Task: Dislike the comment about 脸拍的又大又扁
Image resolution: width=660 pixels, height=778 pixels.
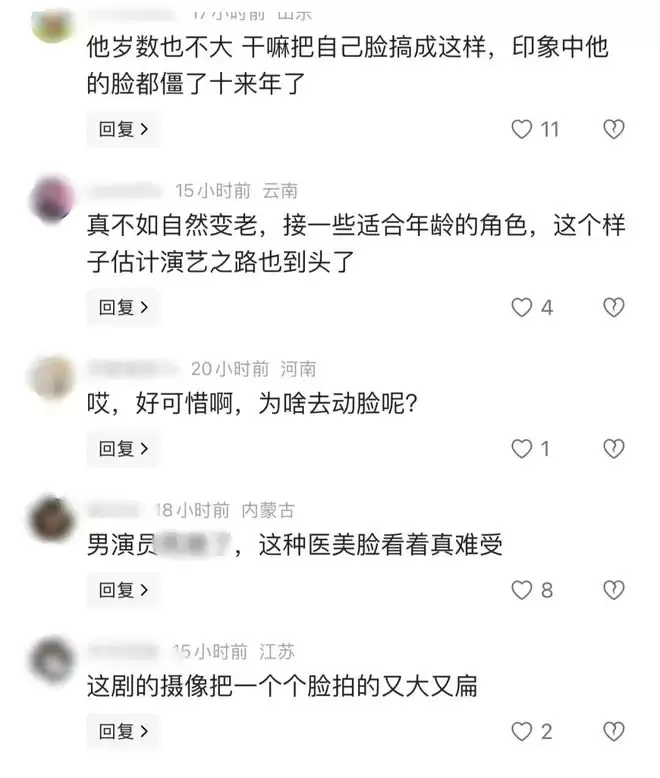Action: 613,732
